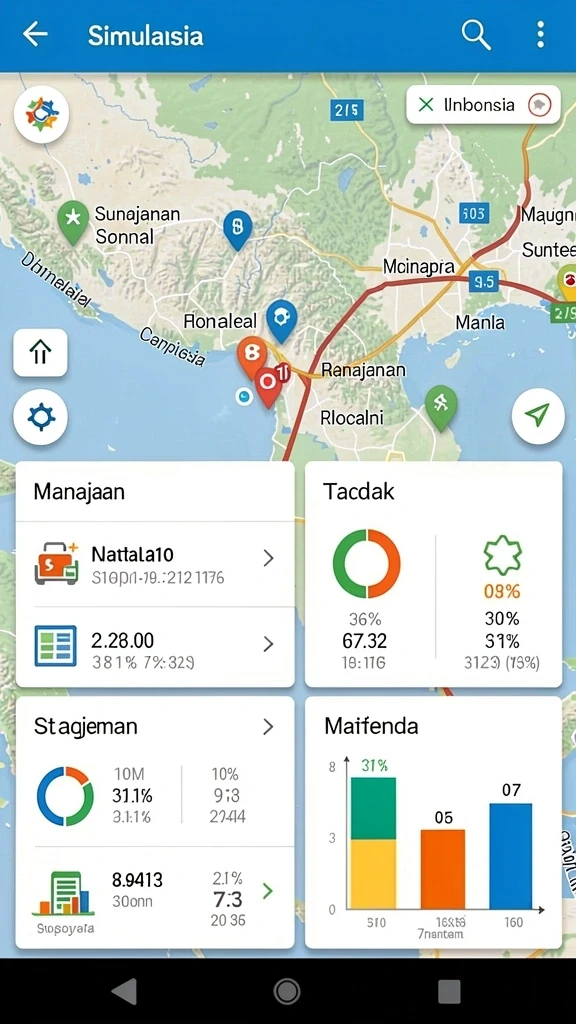The width and height of the screenshot is (576, 1024).
Task: Tap the colorful layers button on the map
Action: 41,114
